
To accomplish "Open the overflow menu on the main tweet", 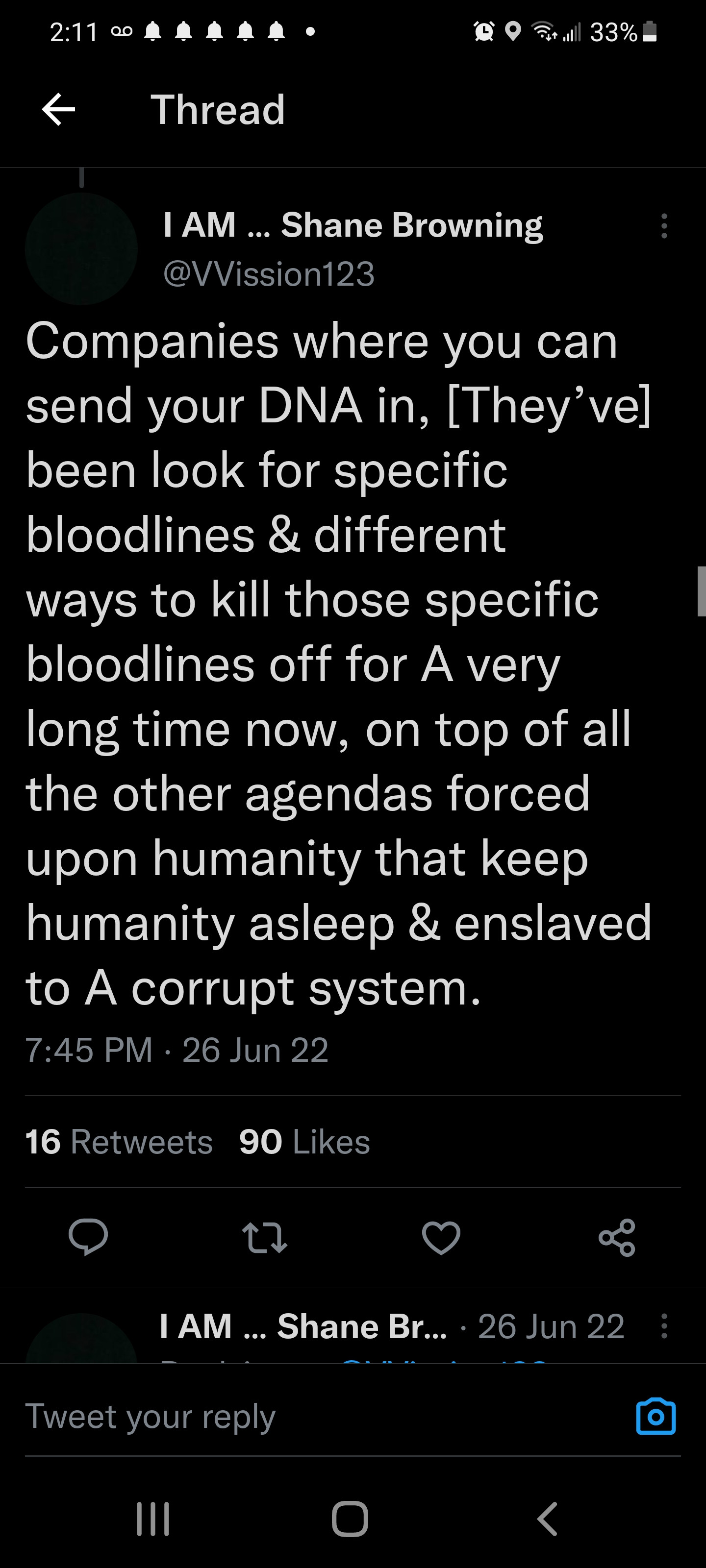I will point(664,226).
